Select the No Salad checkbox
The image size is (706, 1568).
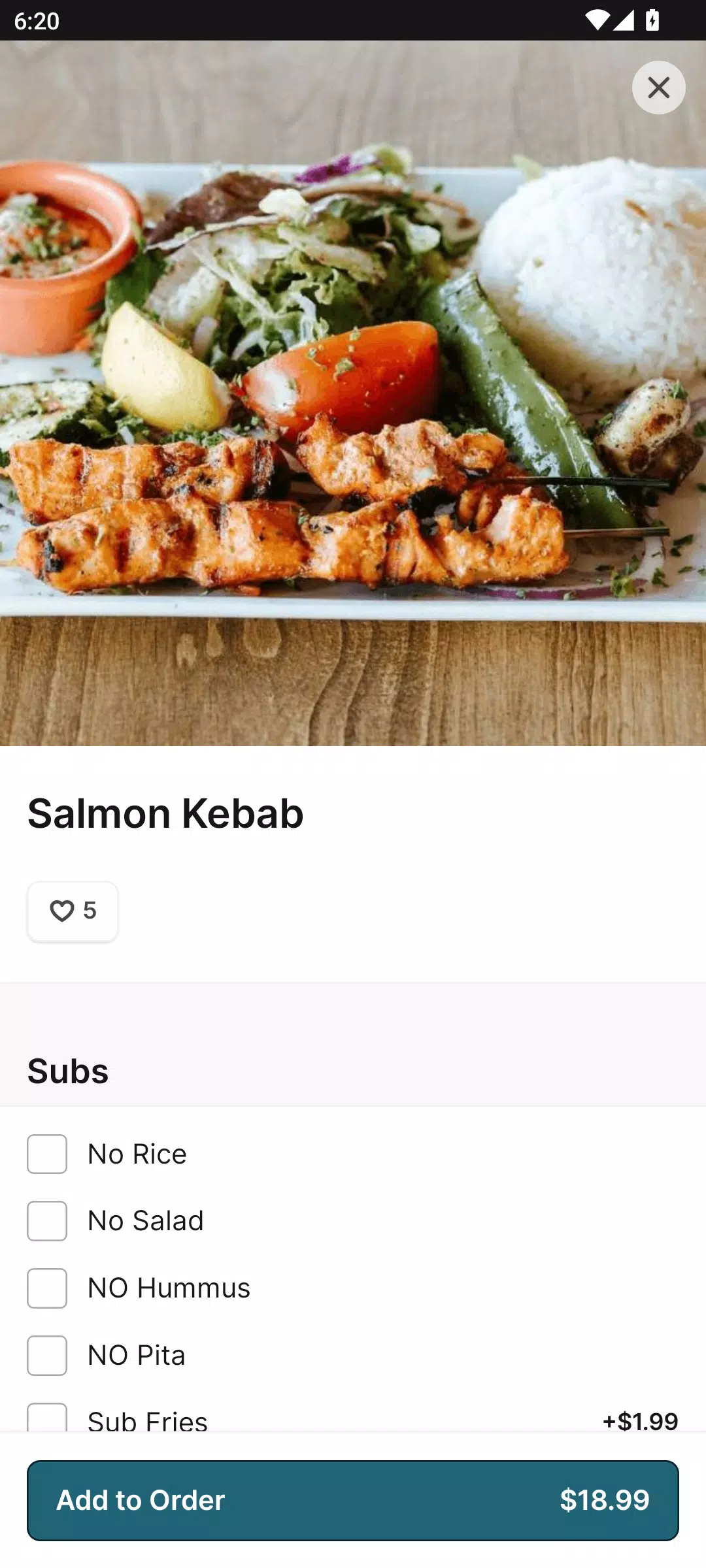click(47, 1221)
